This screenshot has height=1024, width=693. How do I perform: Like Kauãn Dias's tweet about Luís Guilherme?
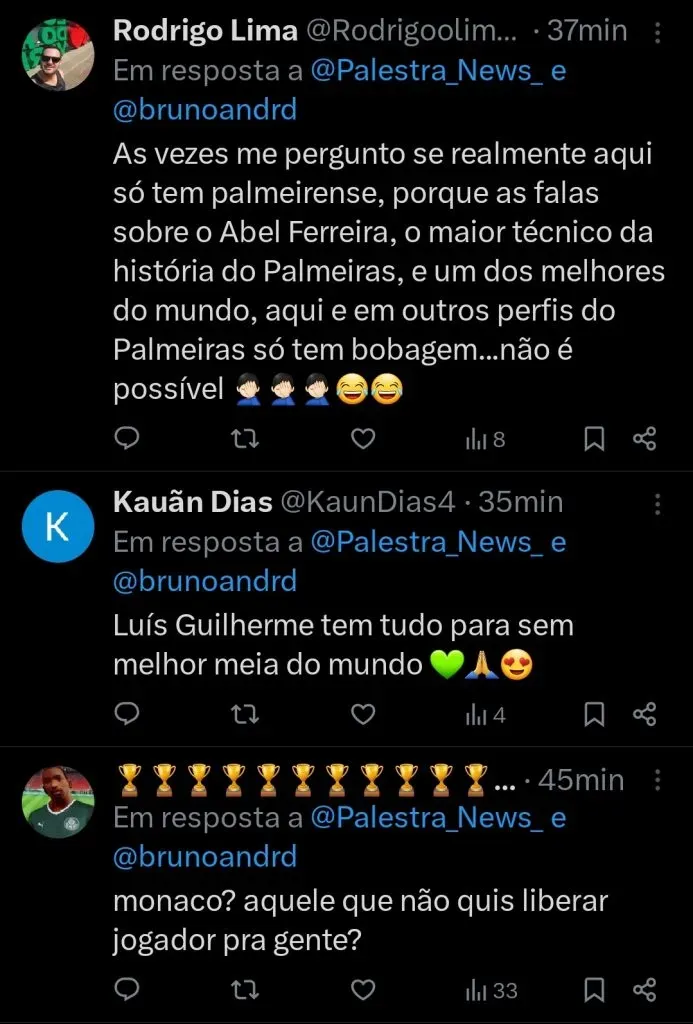[x=364, y=714]
